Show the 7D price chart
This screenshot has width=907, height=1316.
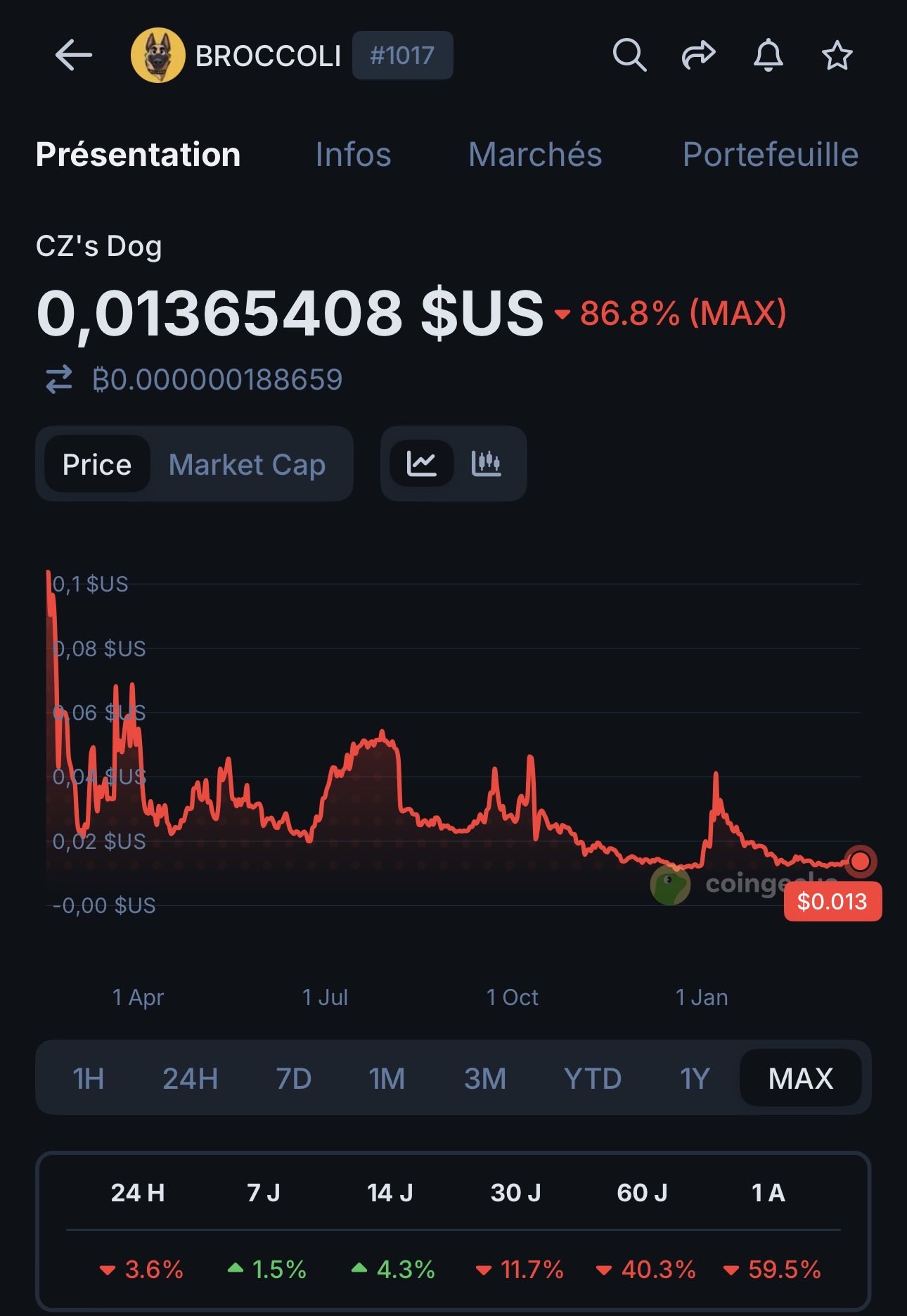coord(293,1078)
